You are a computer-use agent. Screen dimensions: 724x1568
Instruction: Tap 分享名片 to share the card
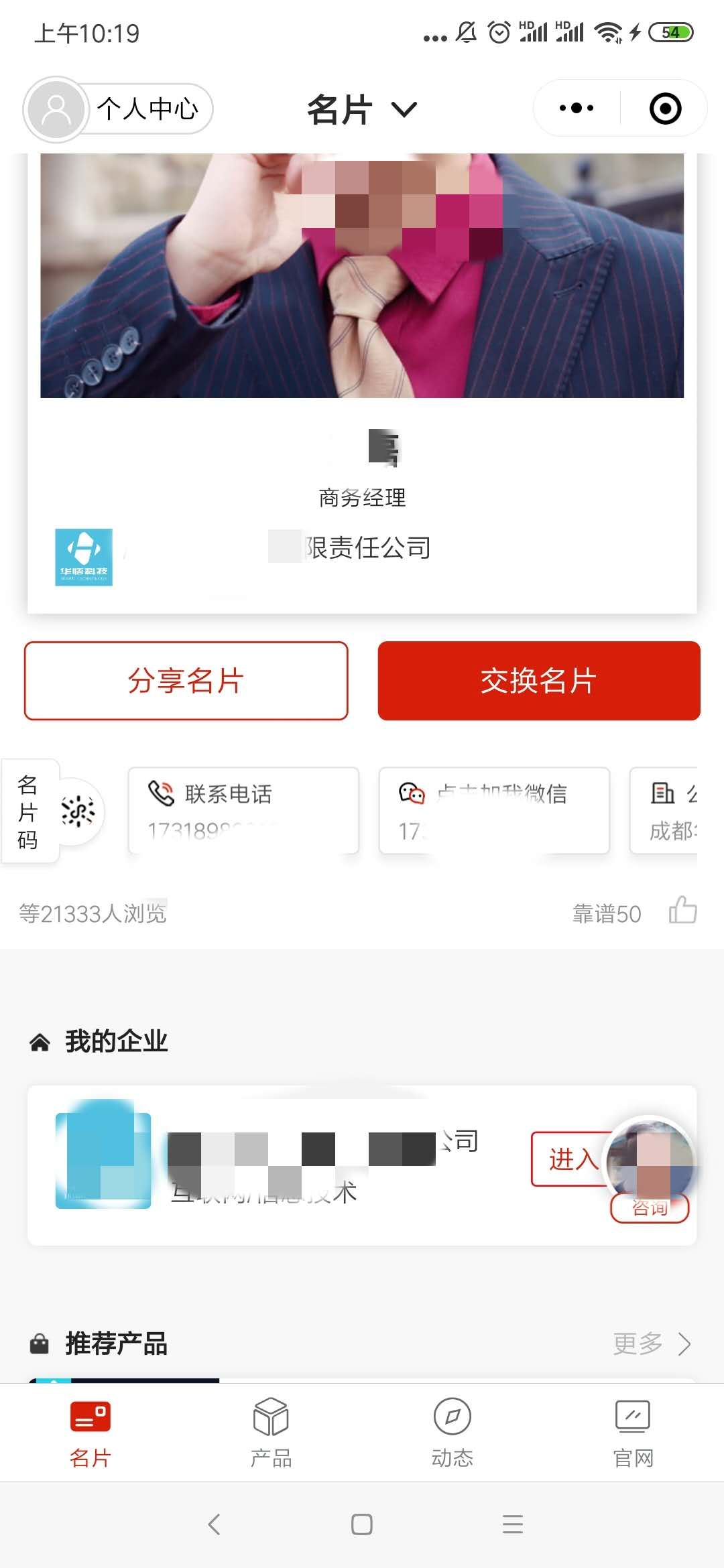pos(186,681)
